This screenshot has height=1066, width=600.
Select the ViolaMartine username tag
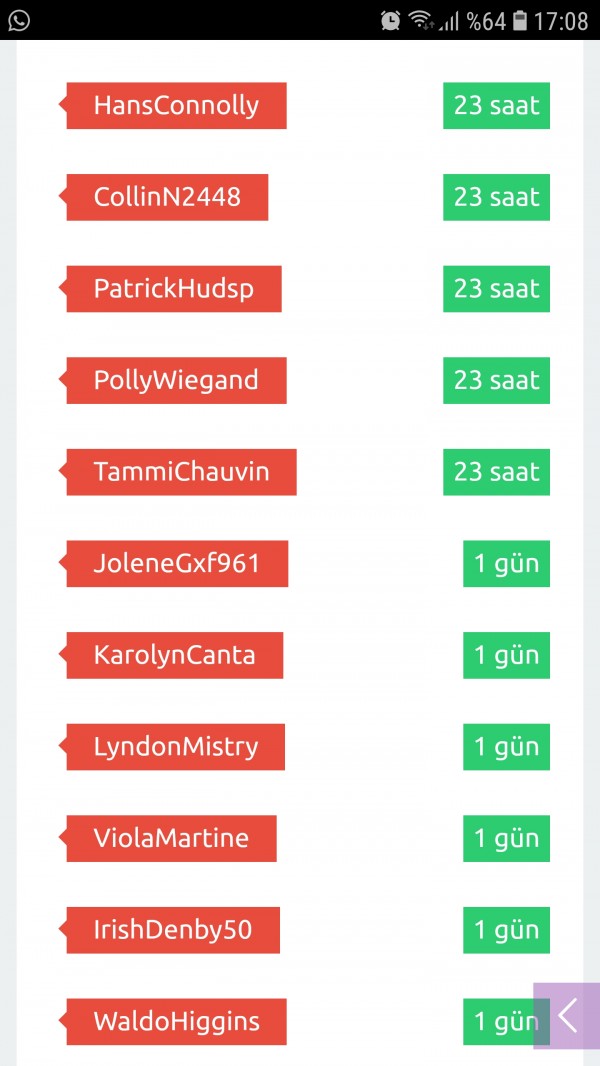[x=171, y=839]
